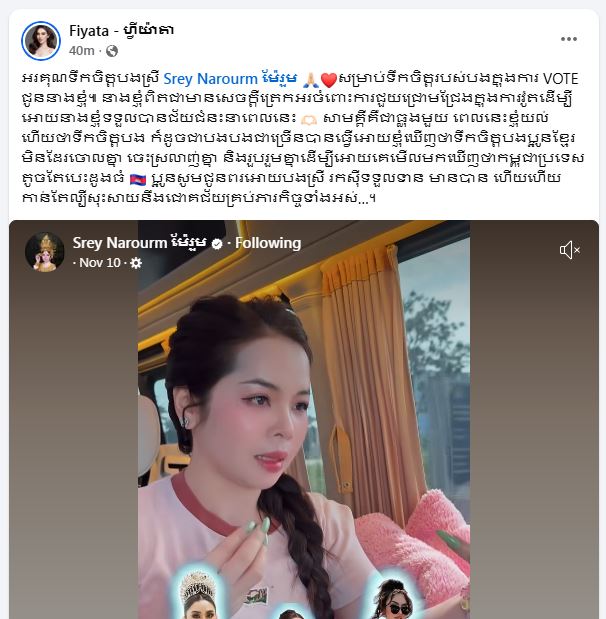This screenshot has width=606, height=619.
Task: Open the post's three-dot options menu
Action: point(568,39)
